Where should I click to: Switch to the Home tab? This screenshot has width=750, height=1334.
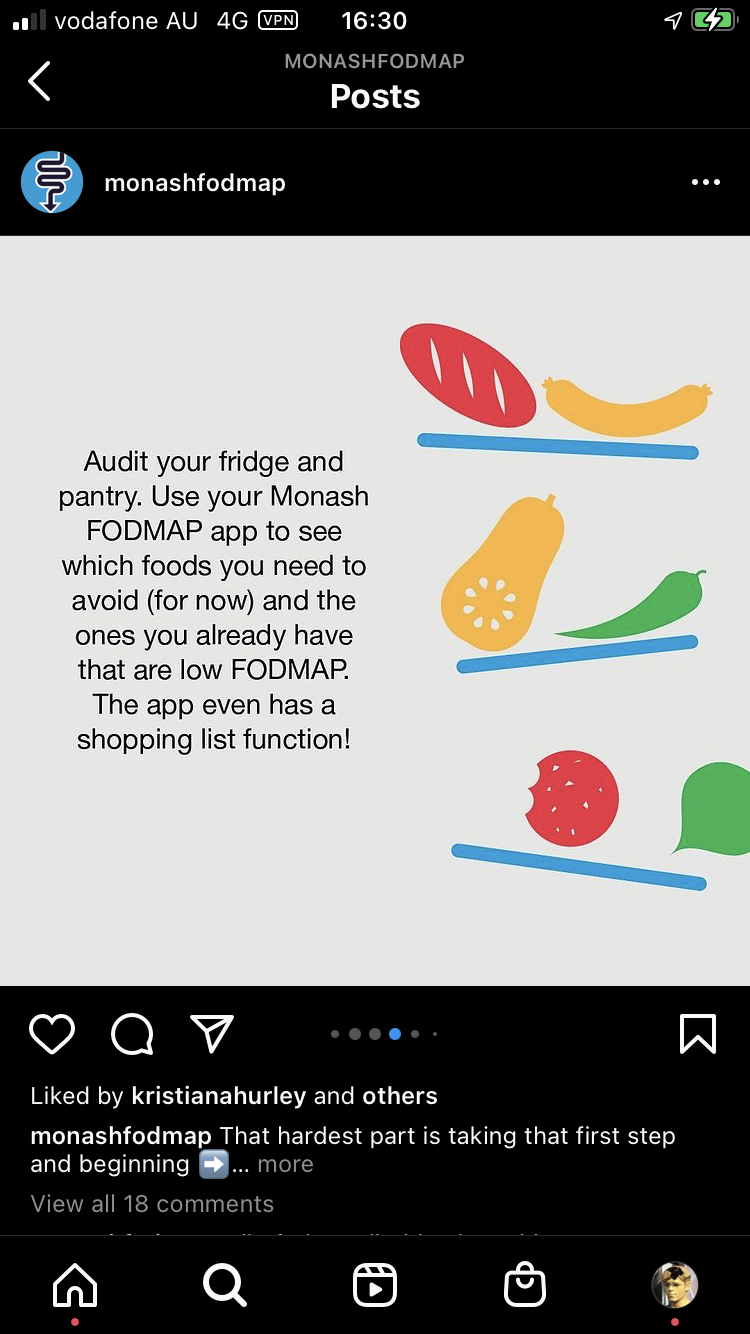75,1284
